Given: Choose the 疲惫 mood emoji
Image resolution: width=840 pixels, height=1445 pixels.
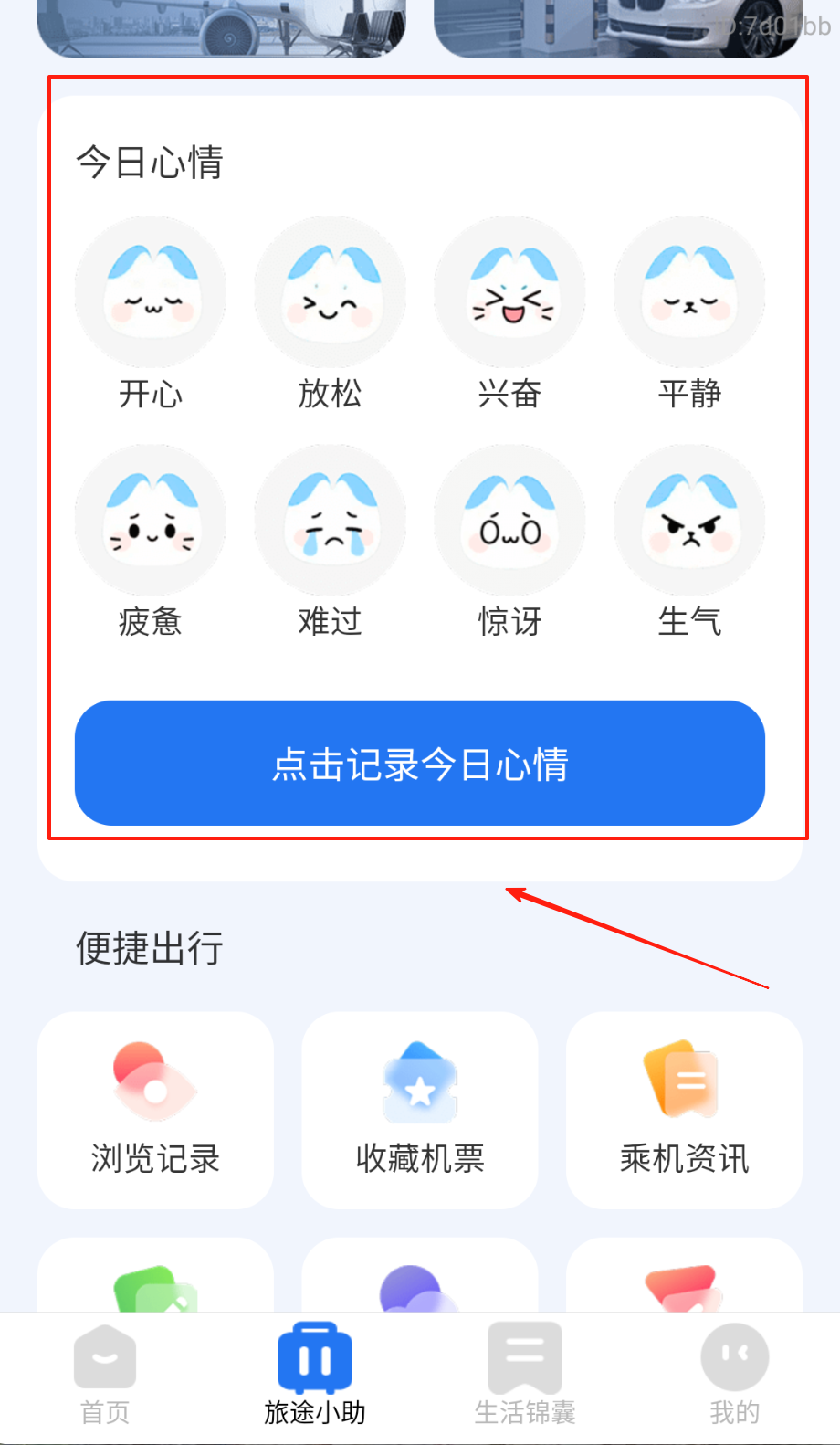Looking at the screenshot, I should (151, 521).
